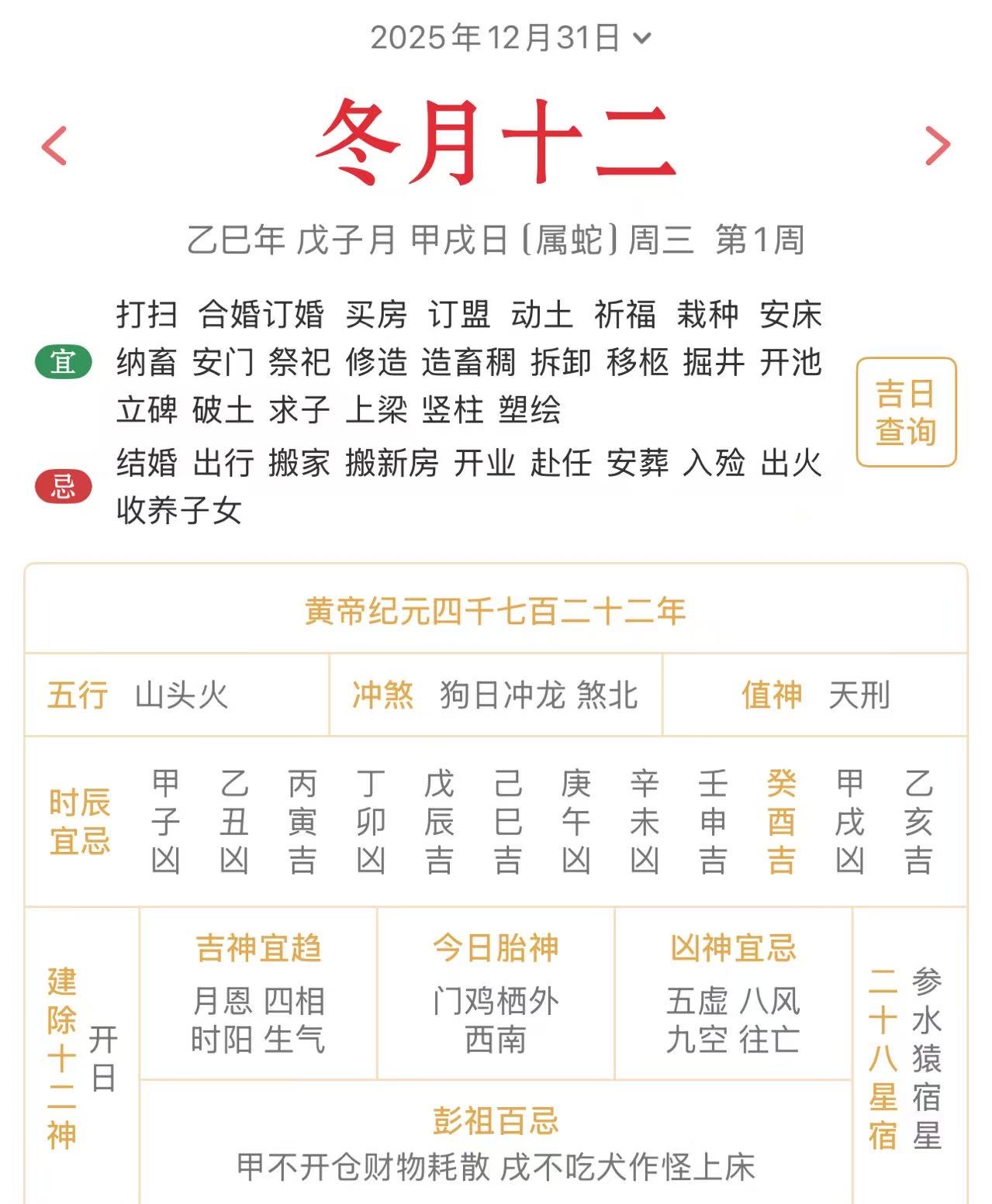
Task: Go to the next day with the right arrow
Action: [937, 146]
